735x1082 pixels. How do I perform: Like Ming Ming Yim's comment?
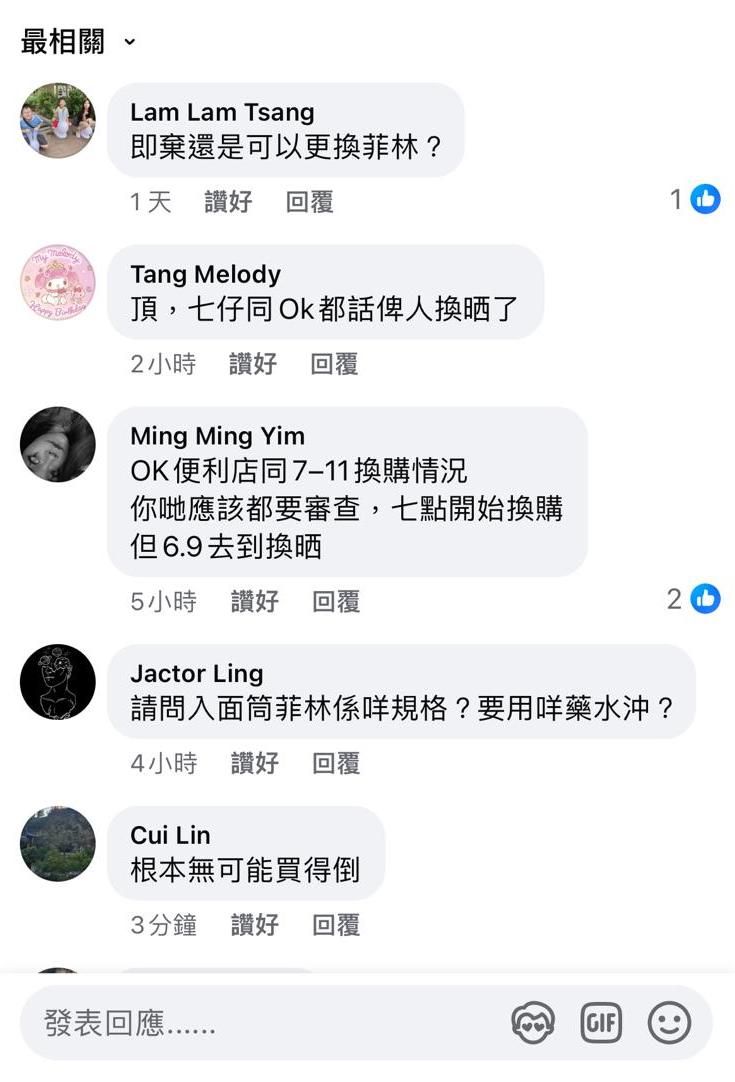(x=254, y=601)
